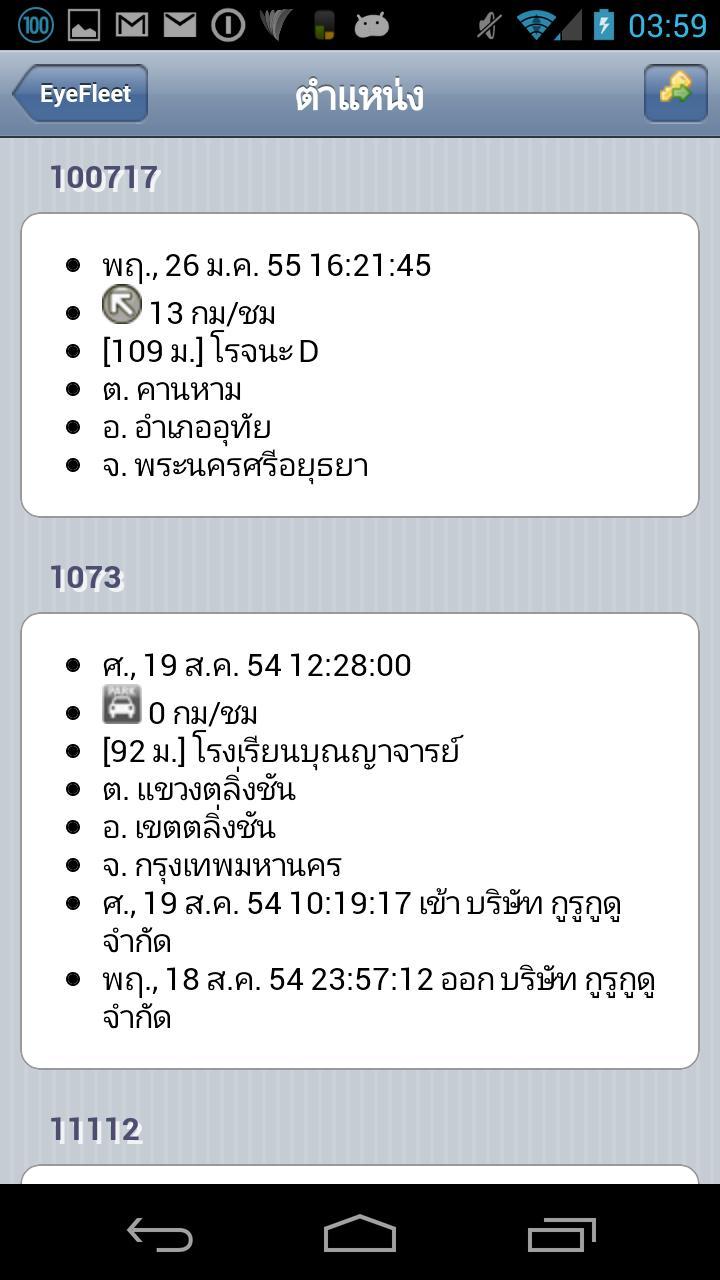Viewport: 720px width, 1280px height.
Task: Open the position card for vehicle 1073
Action: (x=360, y=840)
